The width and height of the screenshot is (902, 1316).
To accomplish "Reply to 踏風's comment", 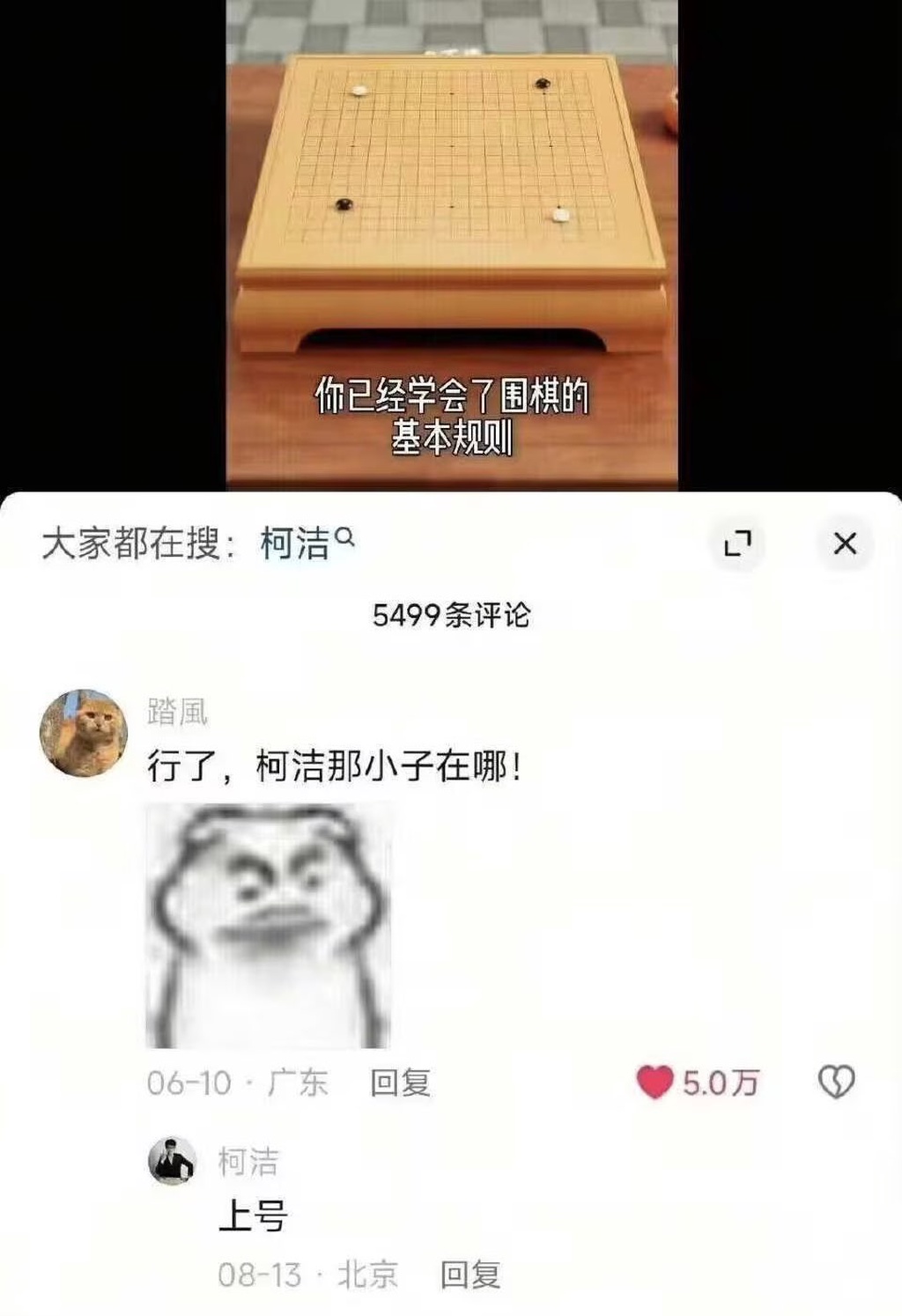I will tap(400, 1083).
